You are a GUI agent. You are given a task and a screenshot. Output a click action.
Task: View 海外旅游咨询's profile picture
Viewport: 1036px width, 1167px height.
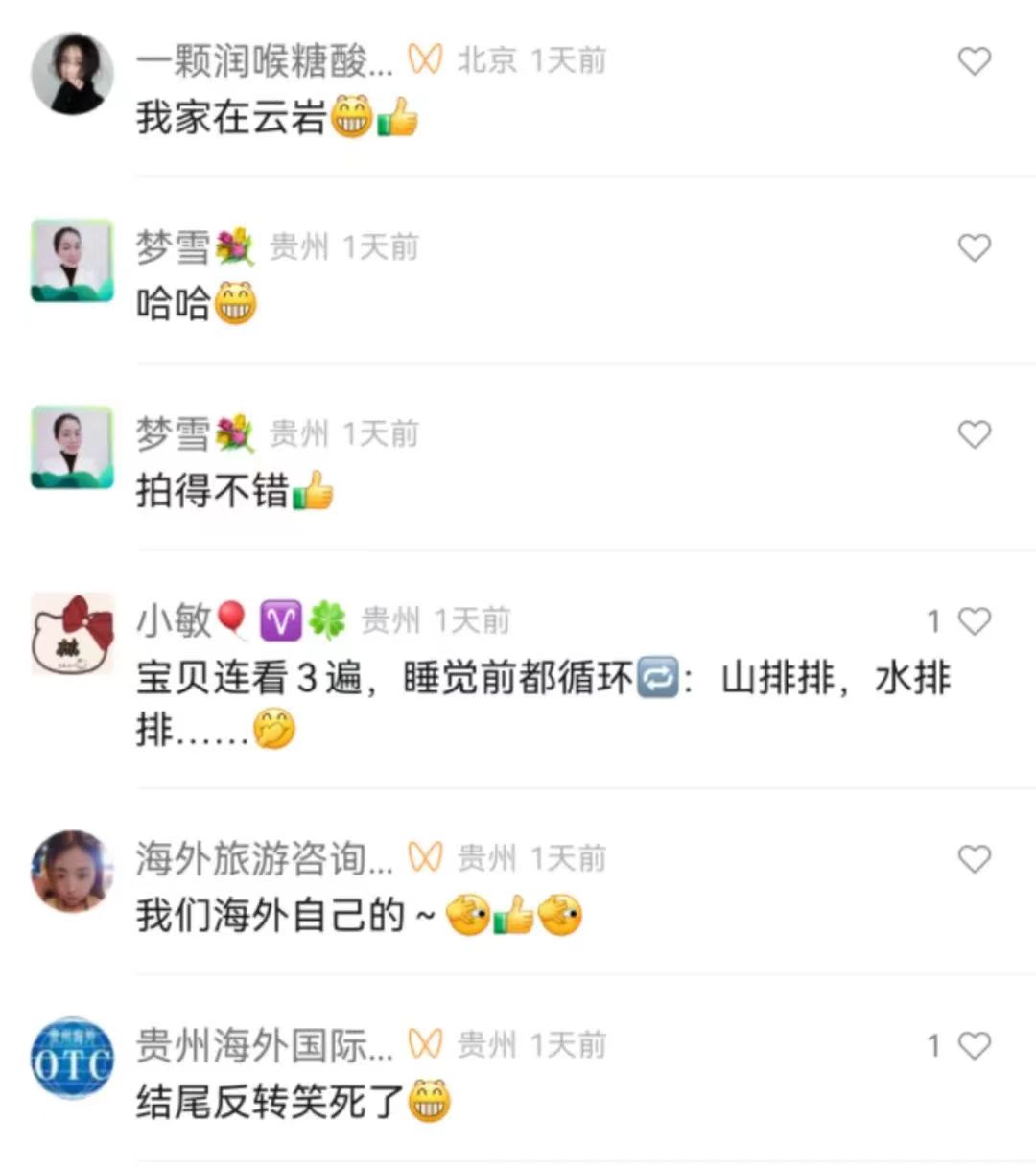click(x=72, y=871)
